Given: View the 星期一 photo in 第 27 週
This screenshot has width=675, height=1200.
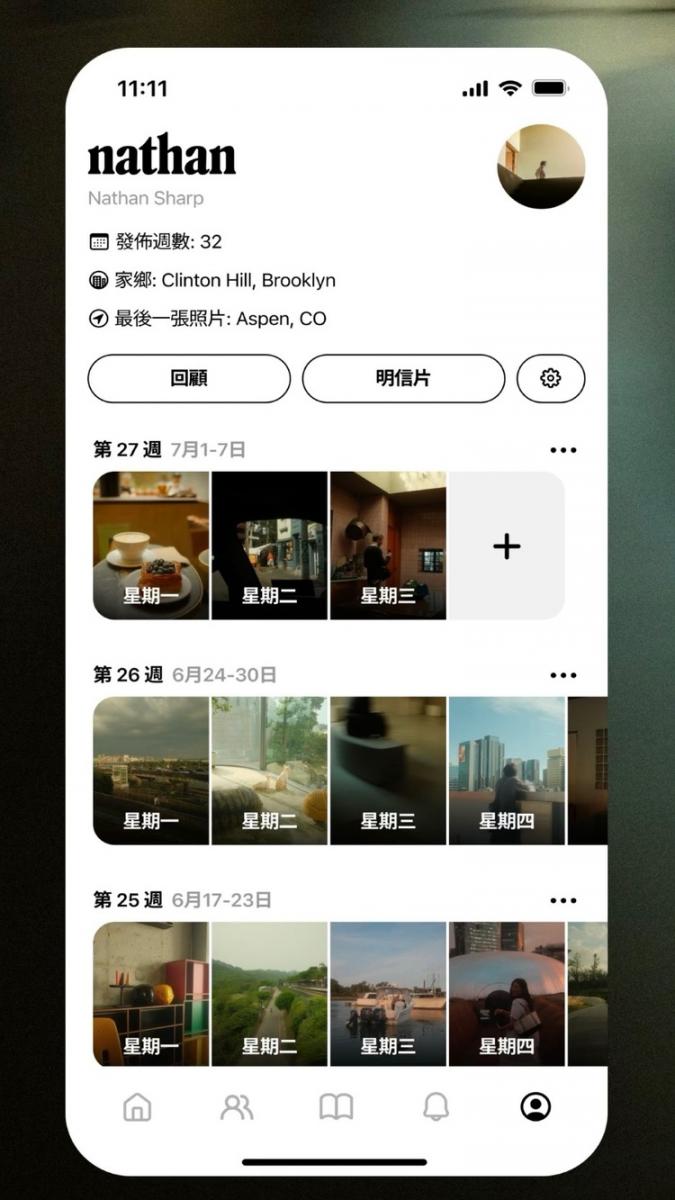Looking at the screenshot, I should pos(151,546).
